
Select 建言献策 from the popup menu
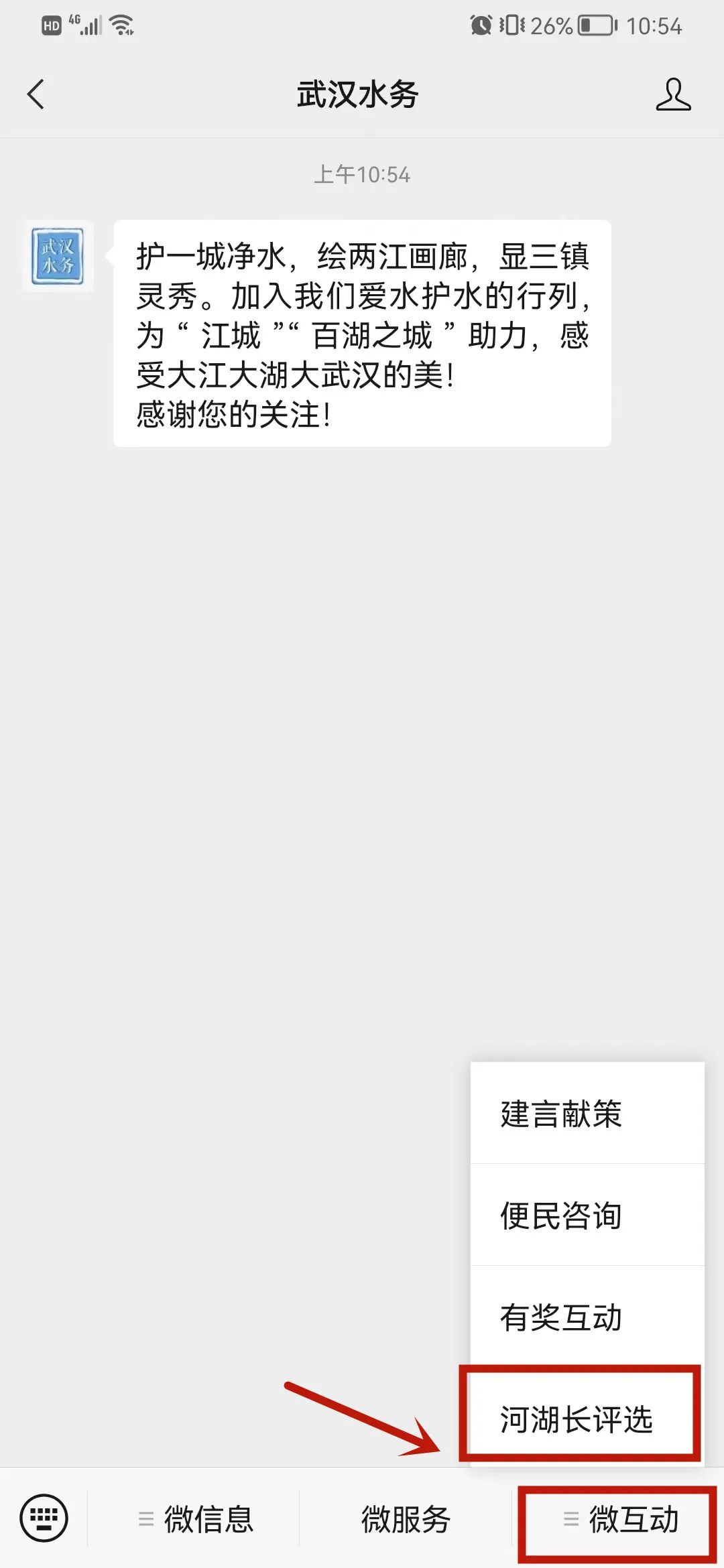click(x=587, y=1114)
